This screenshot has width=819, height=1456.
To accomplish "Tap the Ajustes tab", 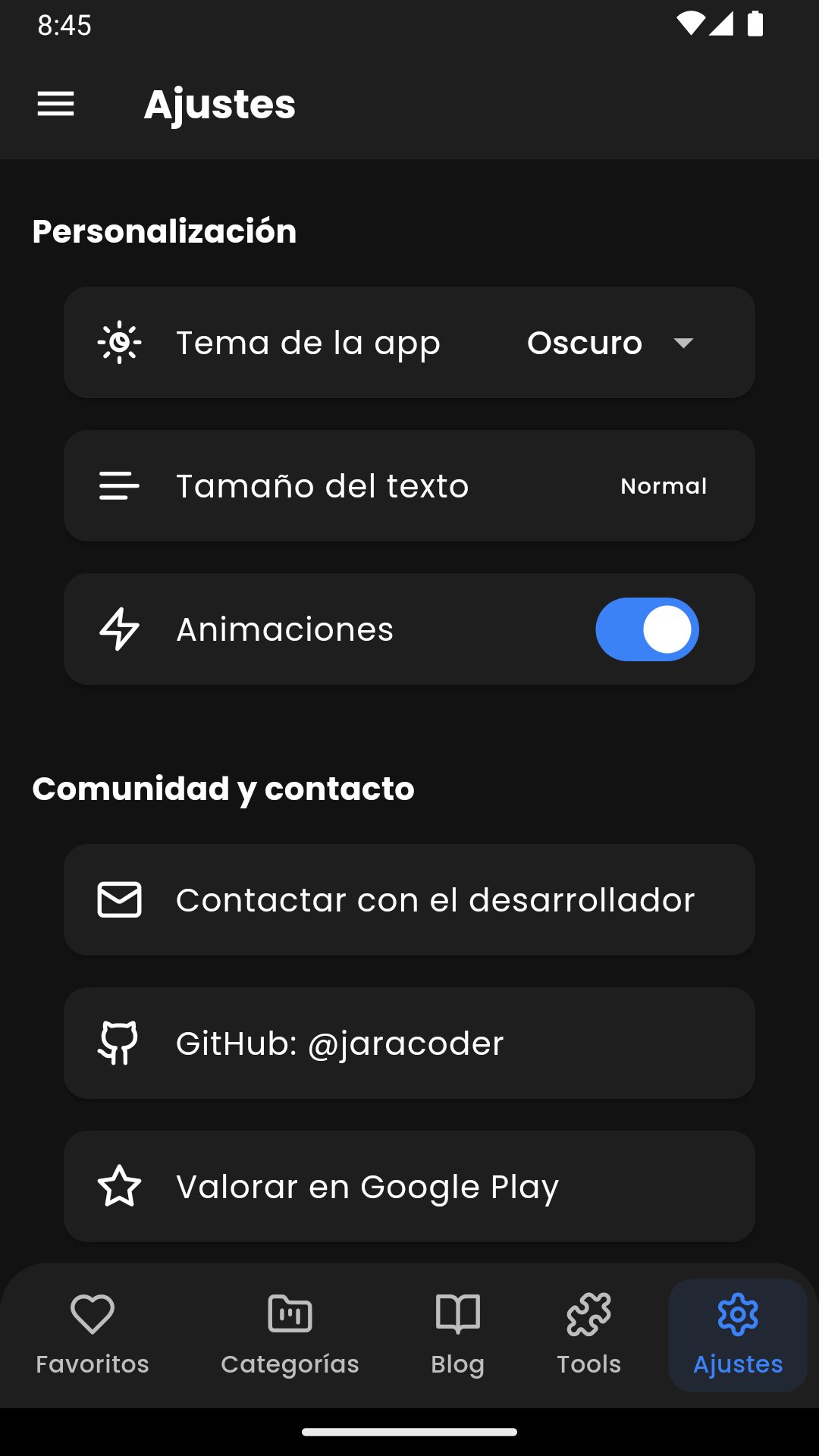I will pyautogui.click(x=738, y=1335).
